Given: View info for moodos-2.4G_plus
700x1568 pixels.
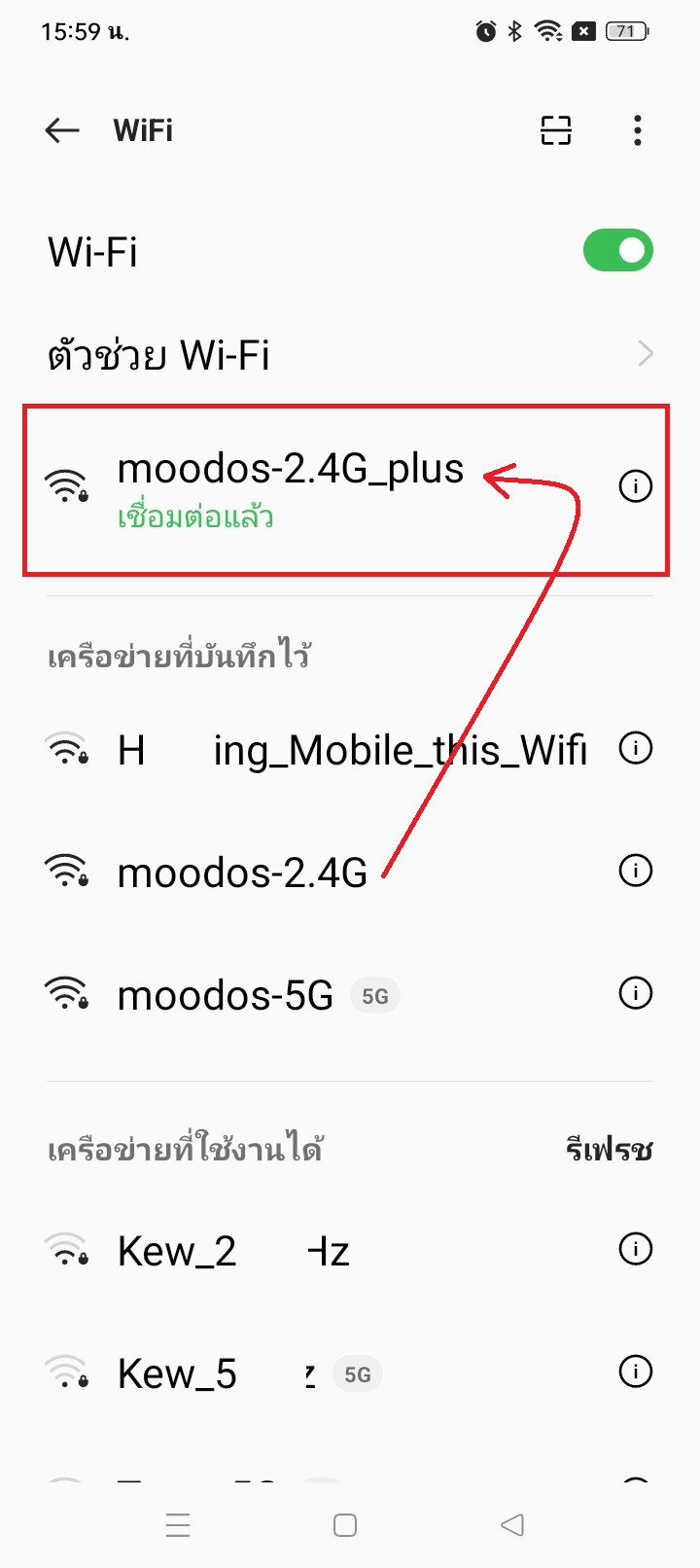Looking at the screenshot, I should [x=635, y=486].
